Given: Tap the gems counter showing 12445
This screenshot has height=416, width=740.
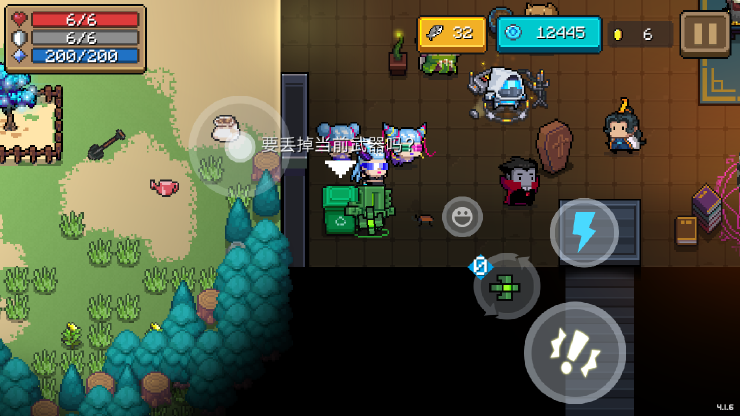Looking at the screenshot, I should point(549,33).
